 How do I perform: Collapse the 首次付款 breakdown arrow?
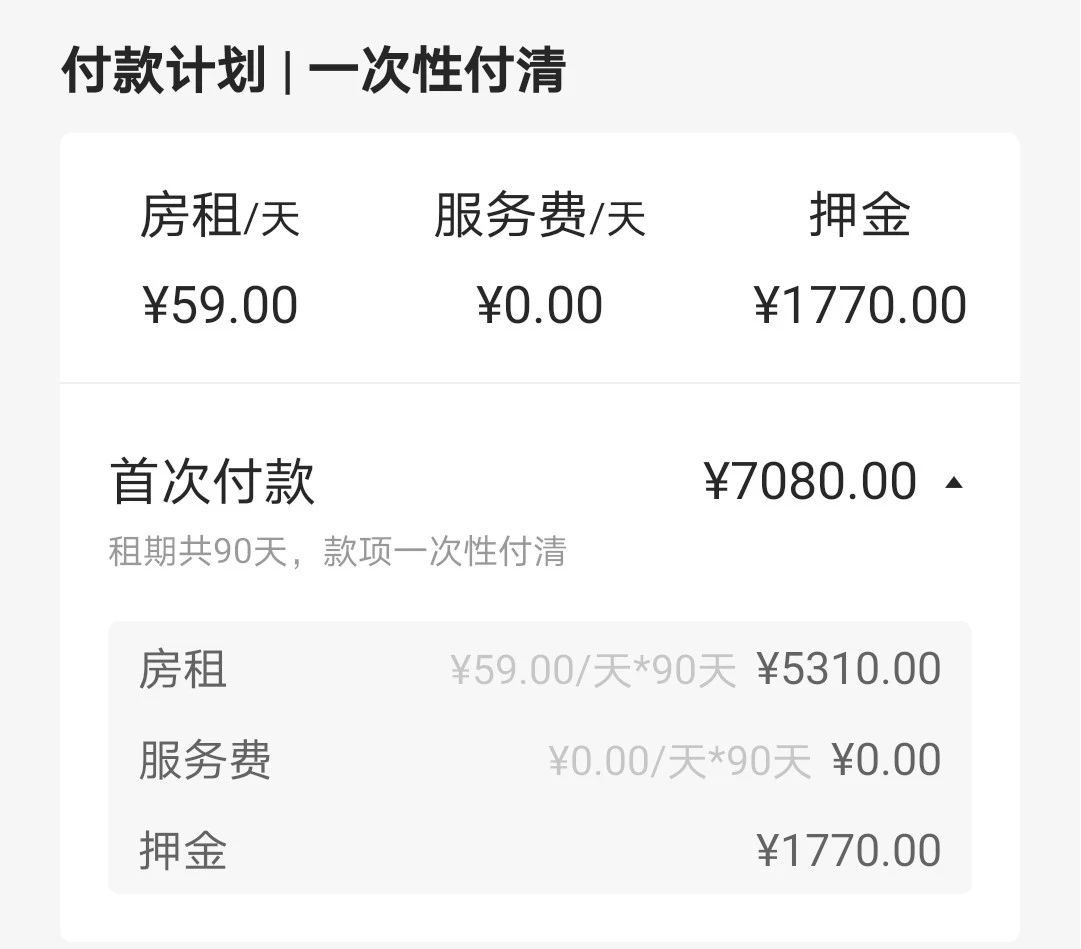pos(954,484)
